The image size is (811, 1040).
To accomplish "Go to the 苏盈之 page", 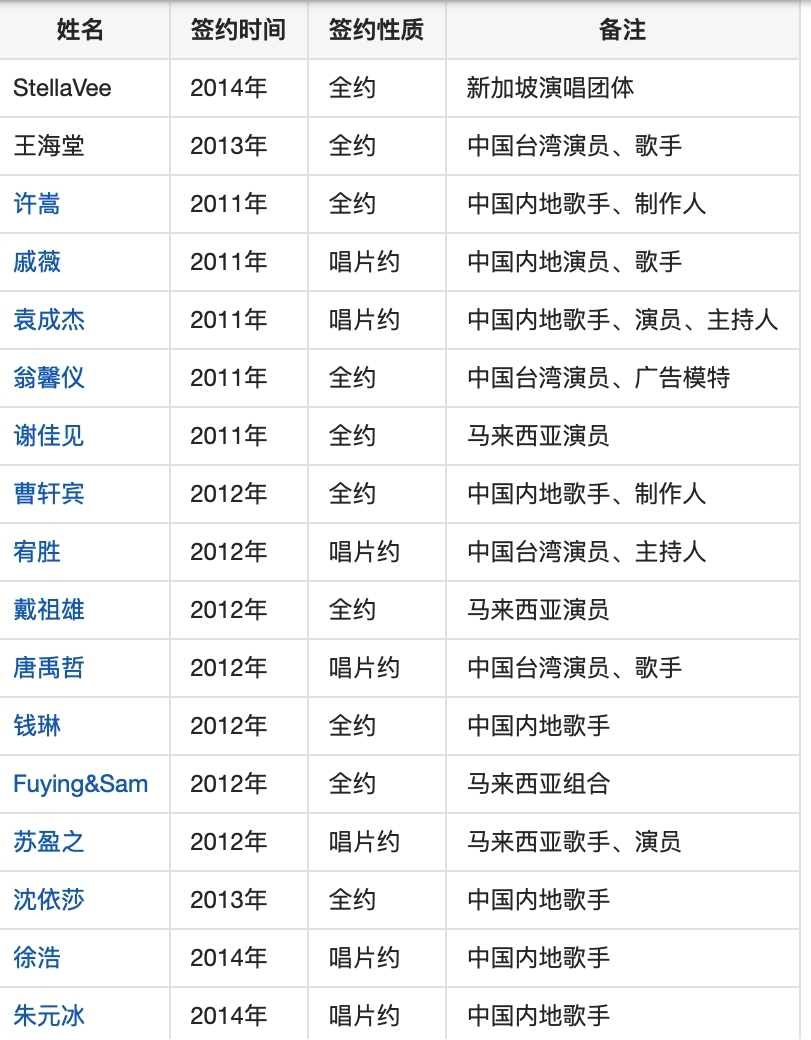I will point(49,842).
